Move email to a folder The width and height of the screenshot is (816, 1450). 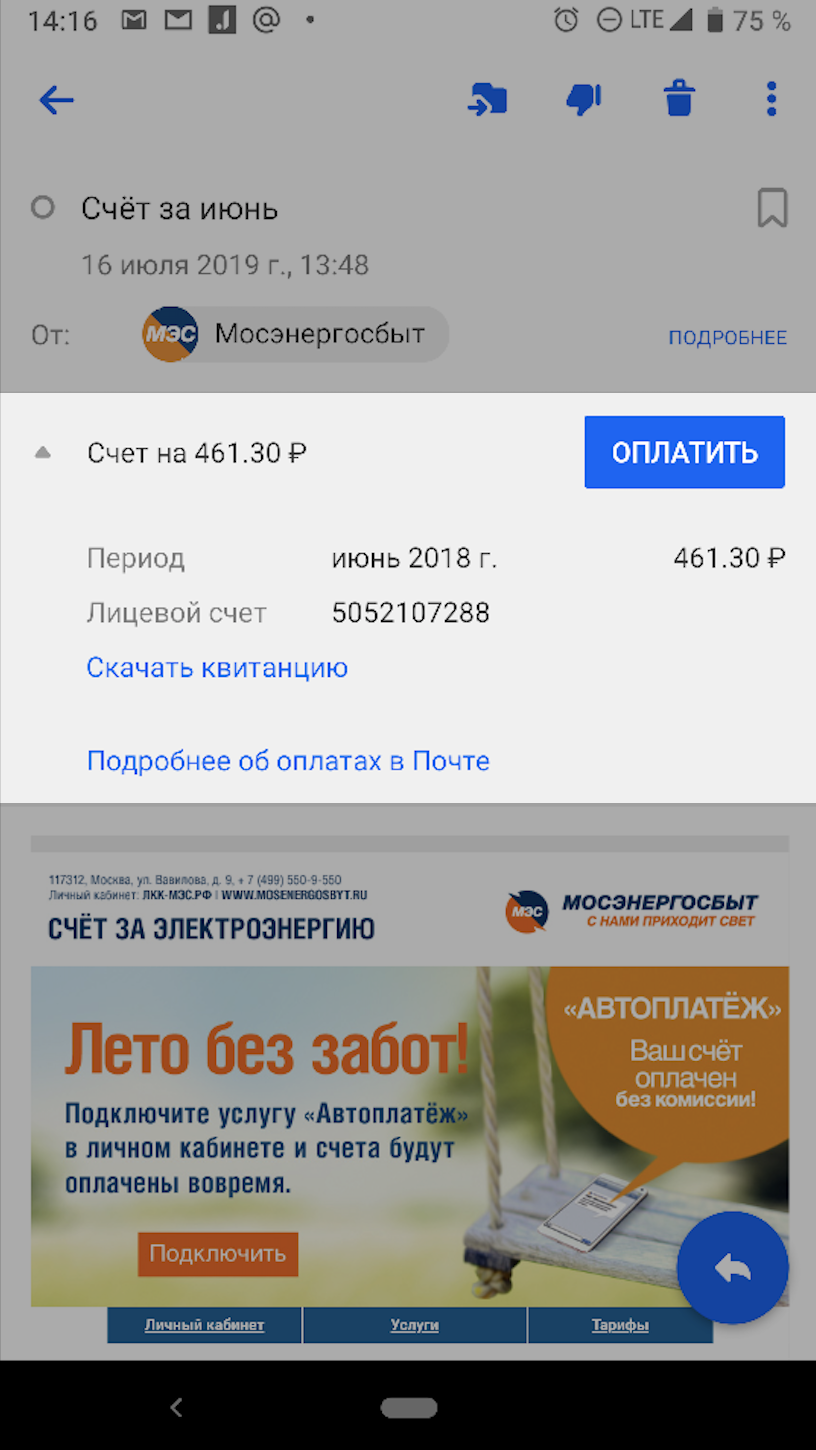click(488, 99)
